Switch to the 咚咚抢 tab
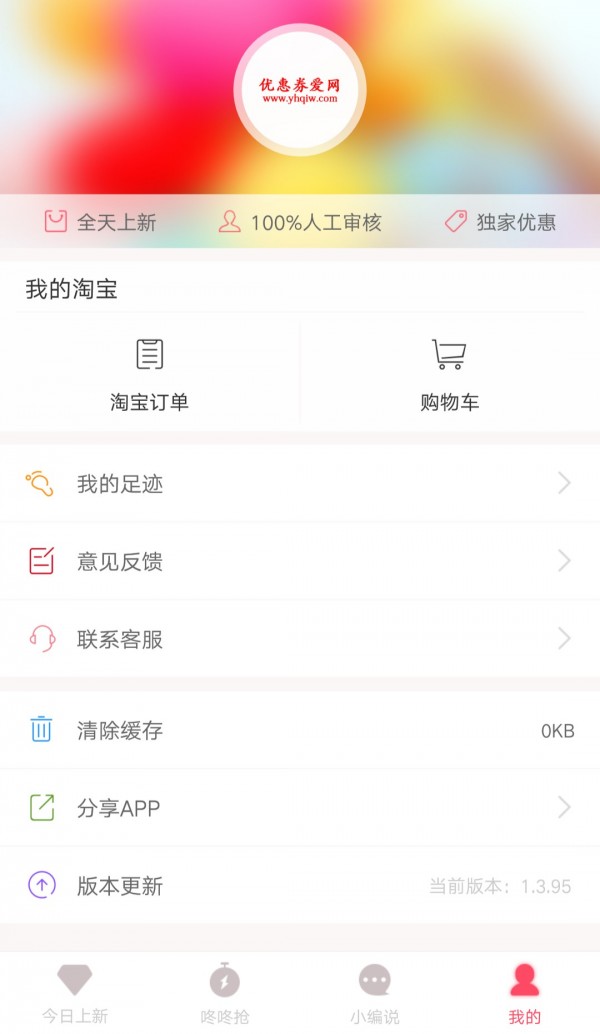Image resolution: width=600 pixels, height=1034 pixels. (x=225, y=993)
